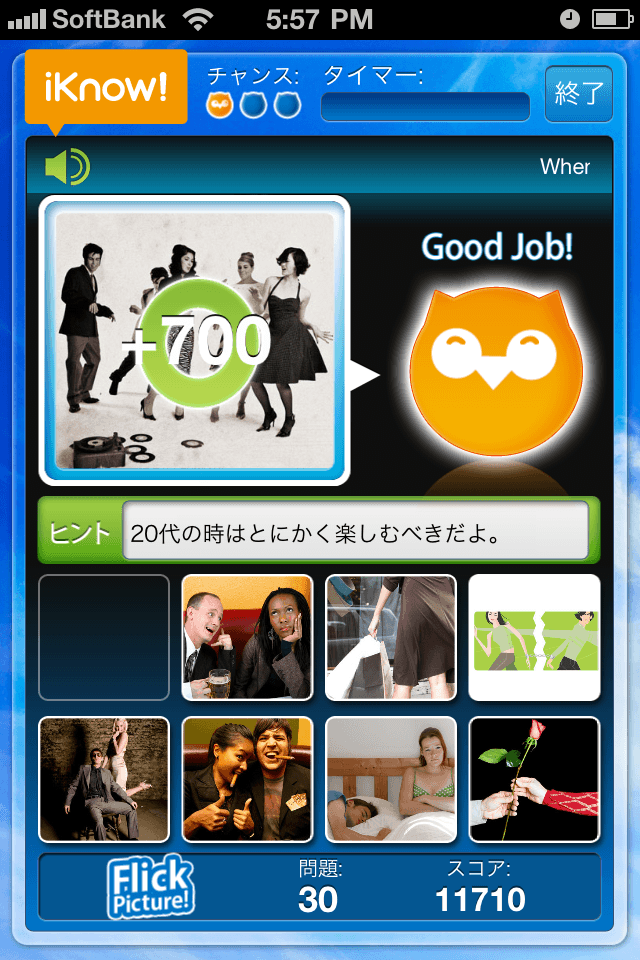Viewport: 640px width, 960px height.
Task: Tap the ヒント hint button
Action: [x=81, y=532]
